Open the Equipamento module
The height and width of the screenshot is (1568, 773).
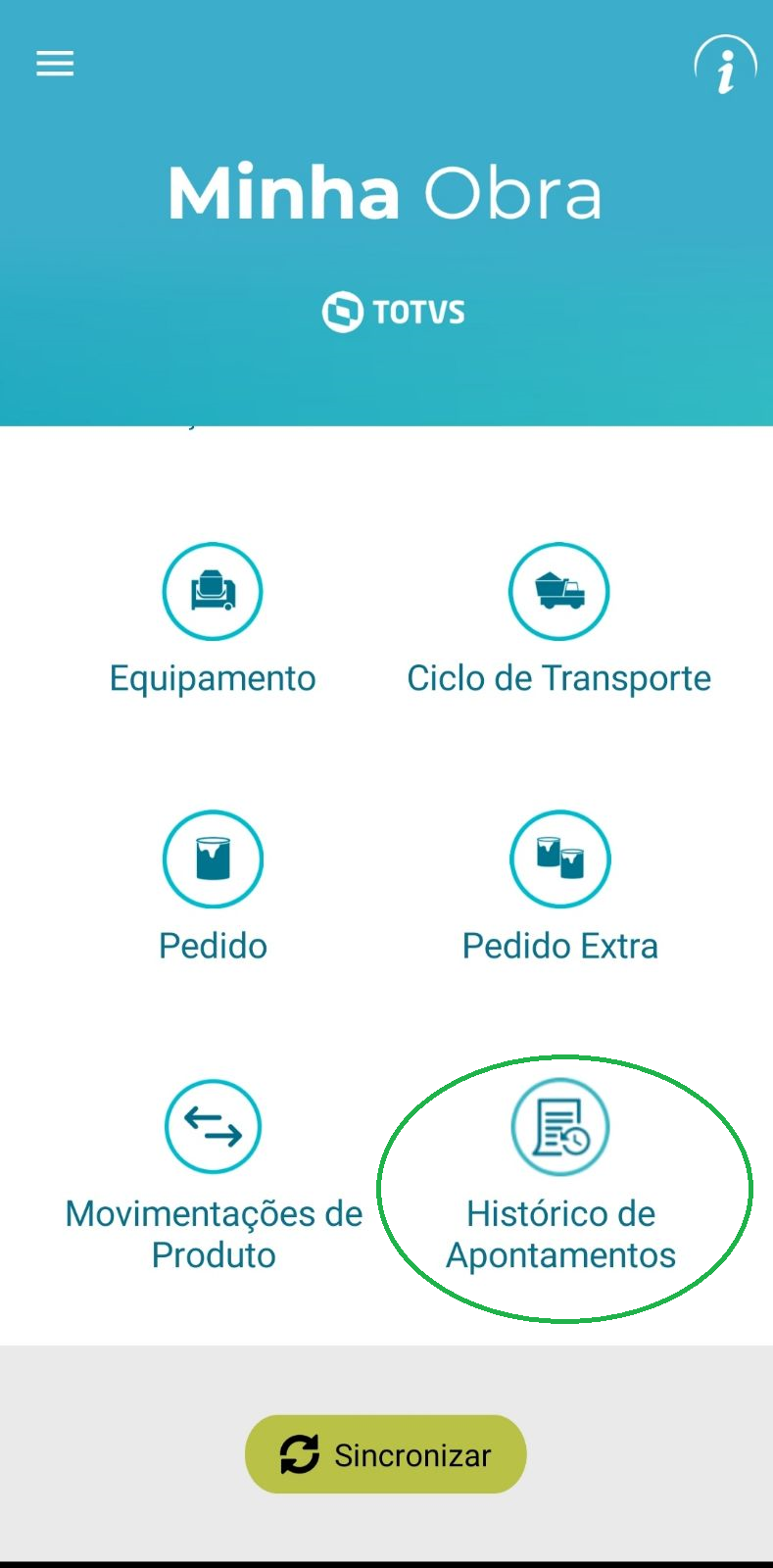(x=213, y=592)
